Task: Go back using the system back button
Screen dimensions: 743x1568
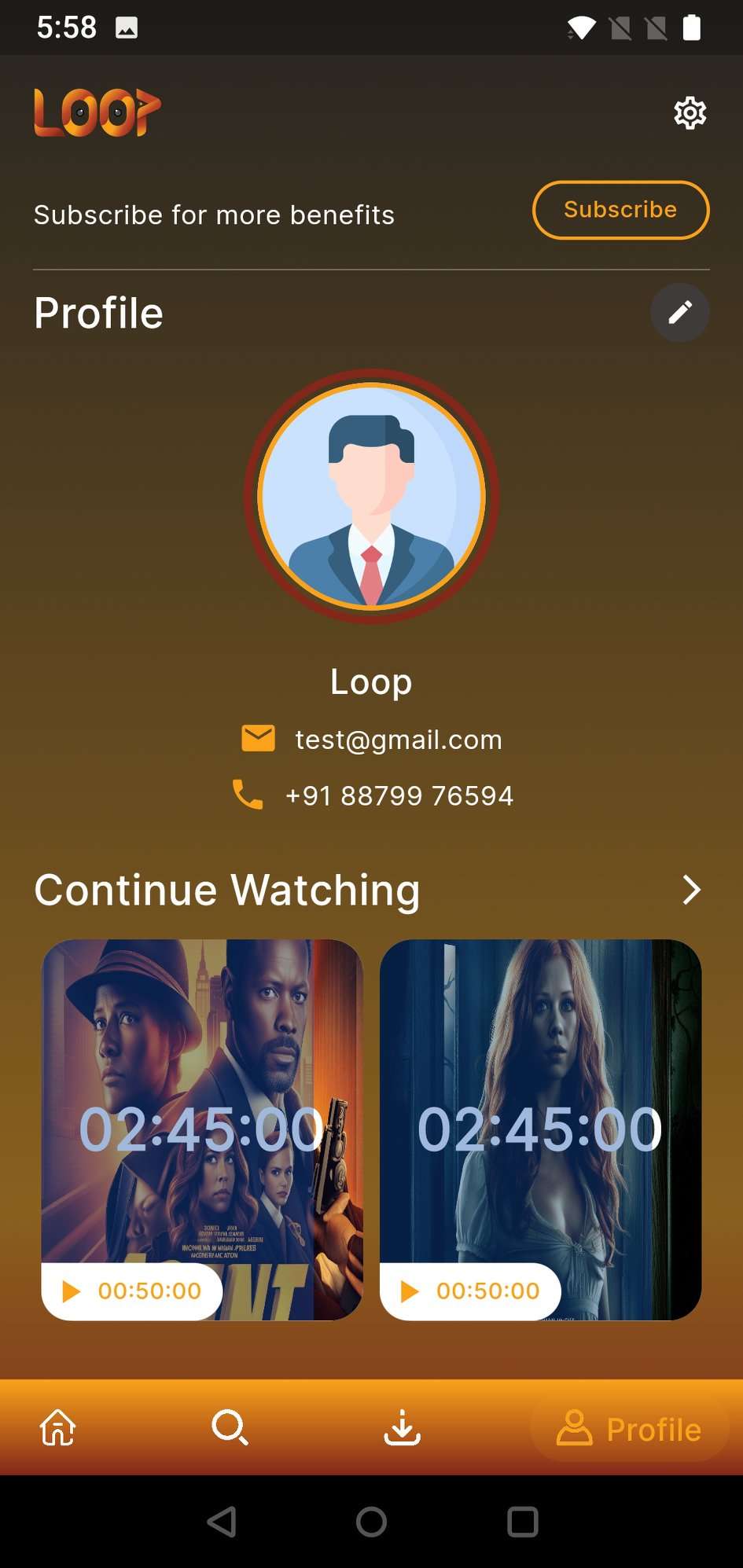Action: click(222, 1522)
